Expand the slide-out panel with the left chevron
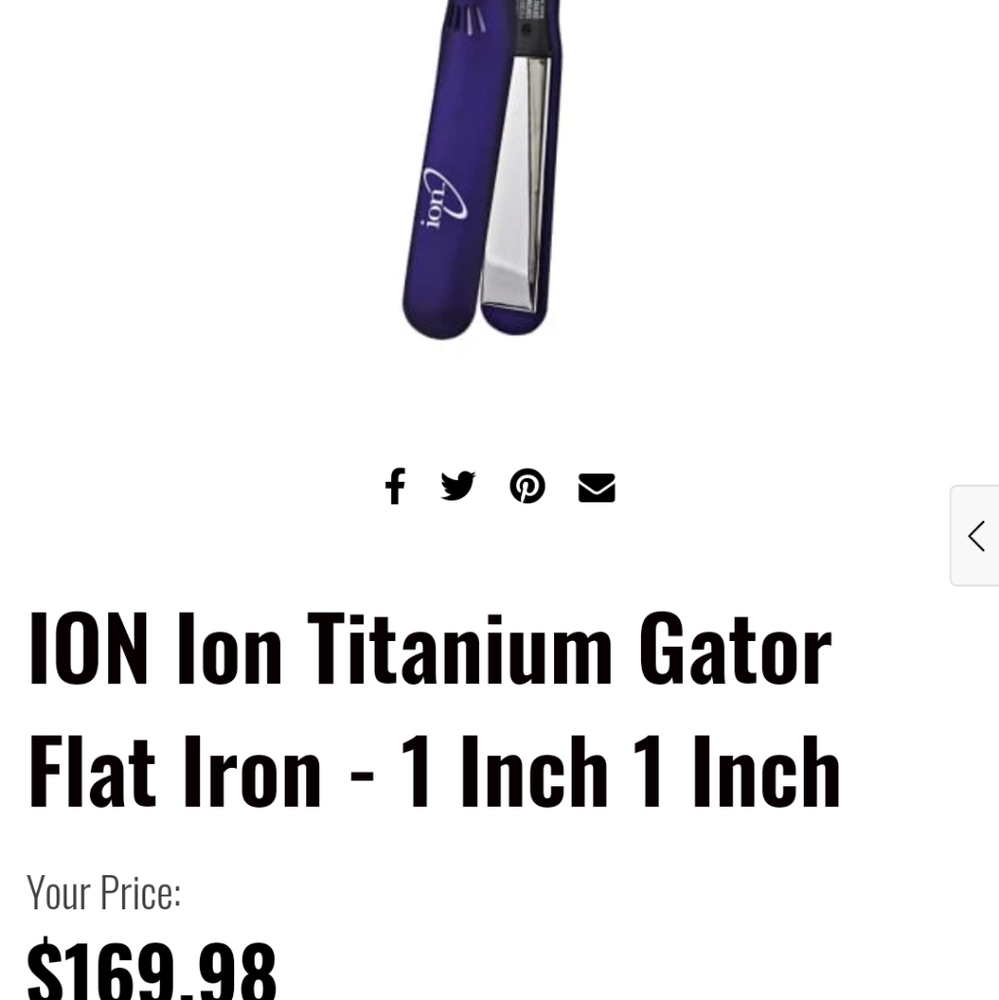The height and width of the screenshot is (1000, 999). point(975,536)
